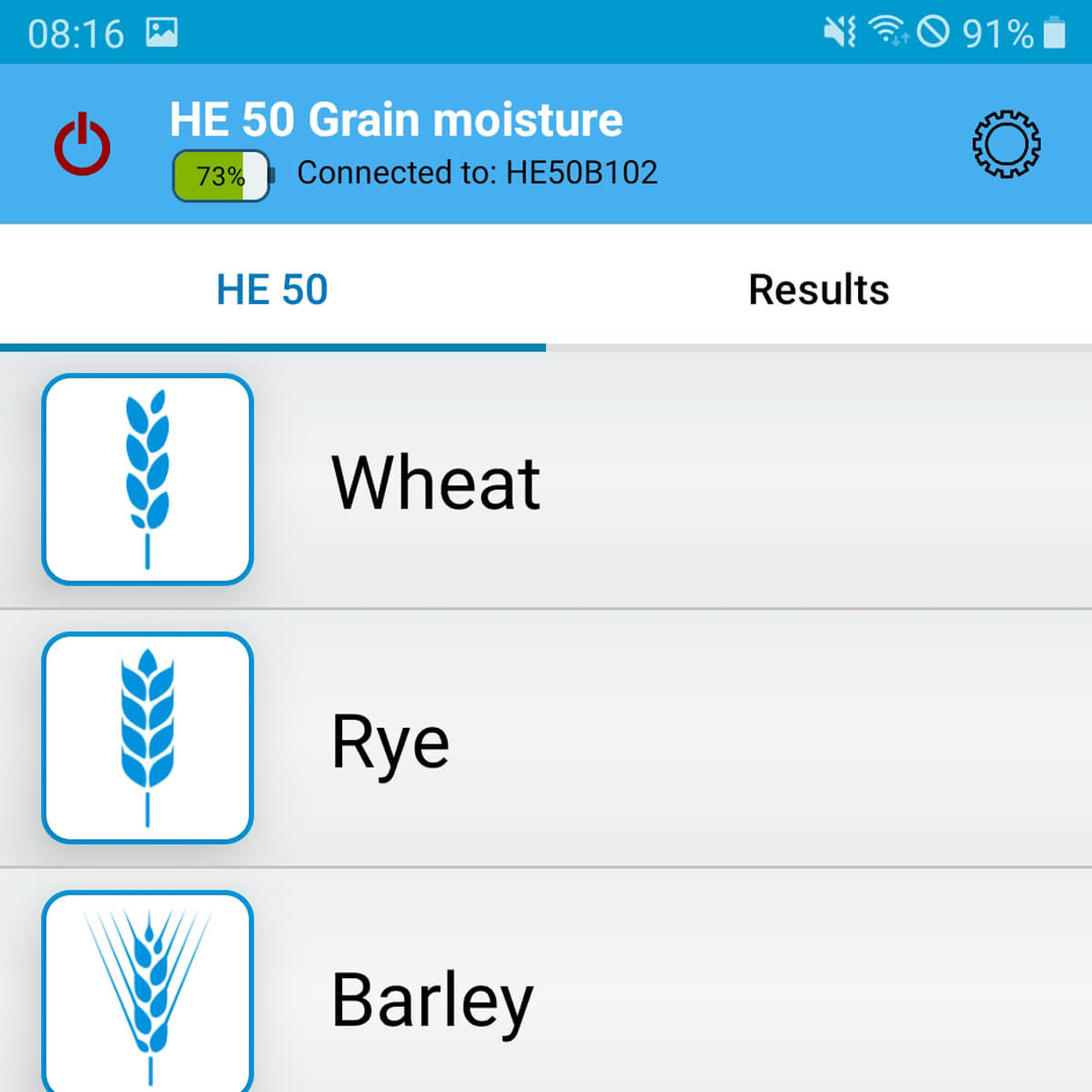1092x1092 pixels.
Task: Open the settings gear
Action: tap(1006, 144)
